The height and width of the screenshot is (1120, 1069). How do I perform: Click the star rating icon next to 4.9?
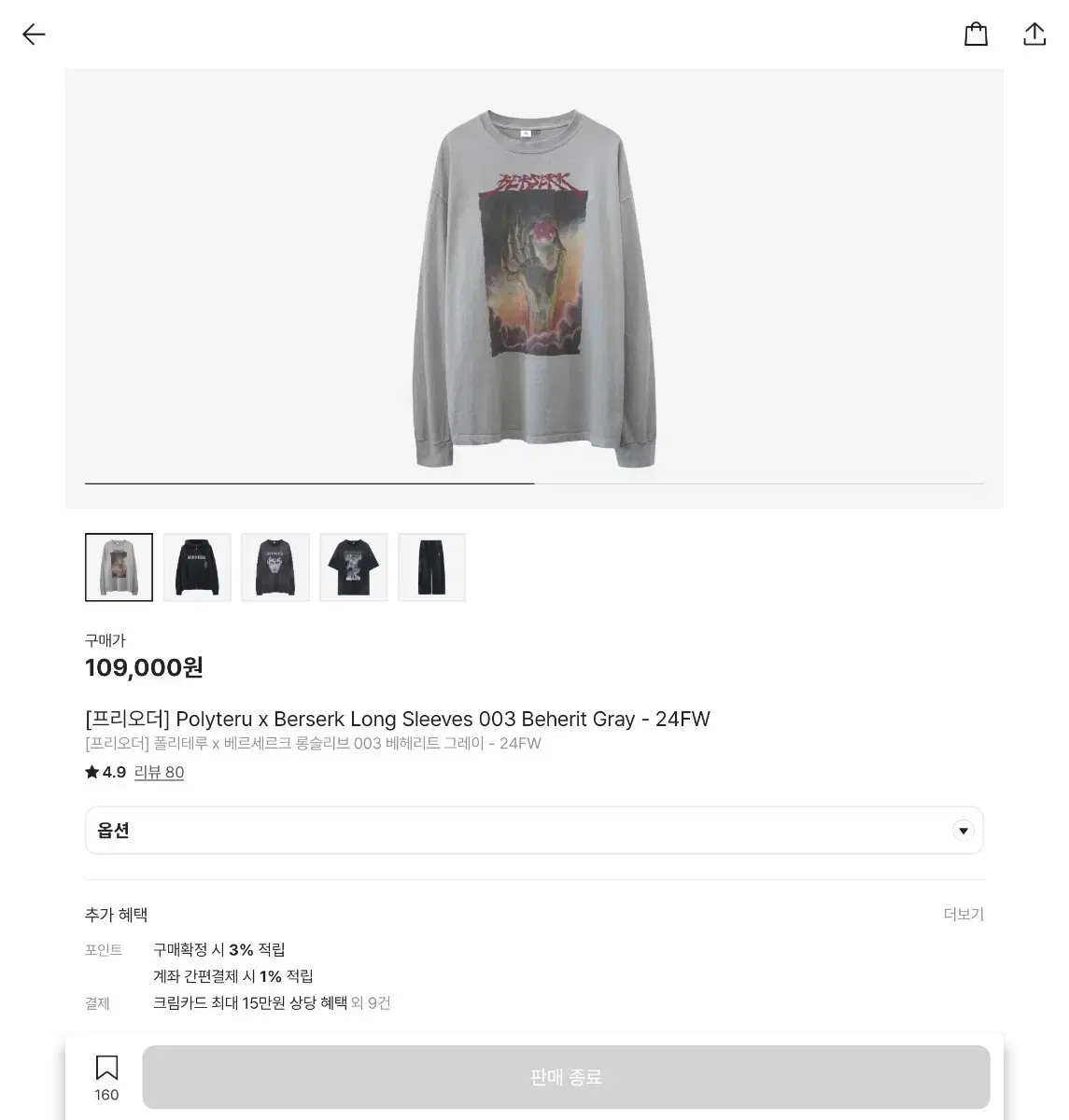(x=91, y=772)
